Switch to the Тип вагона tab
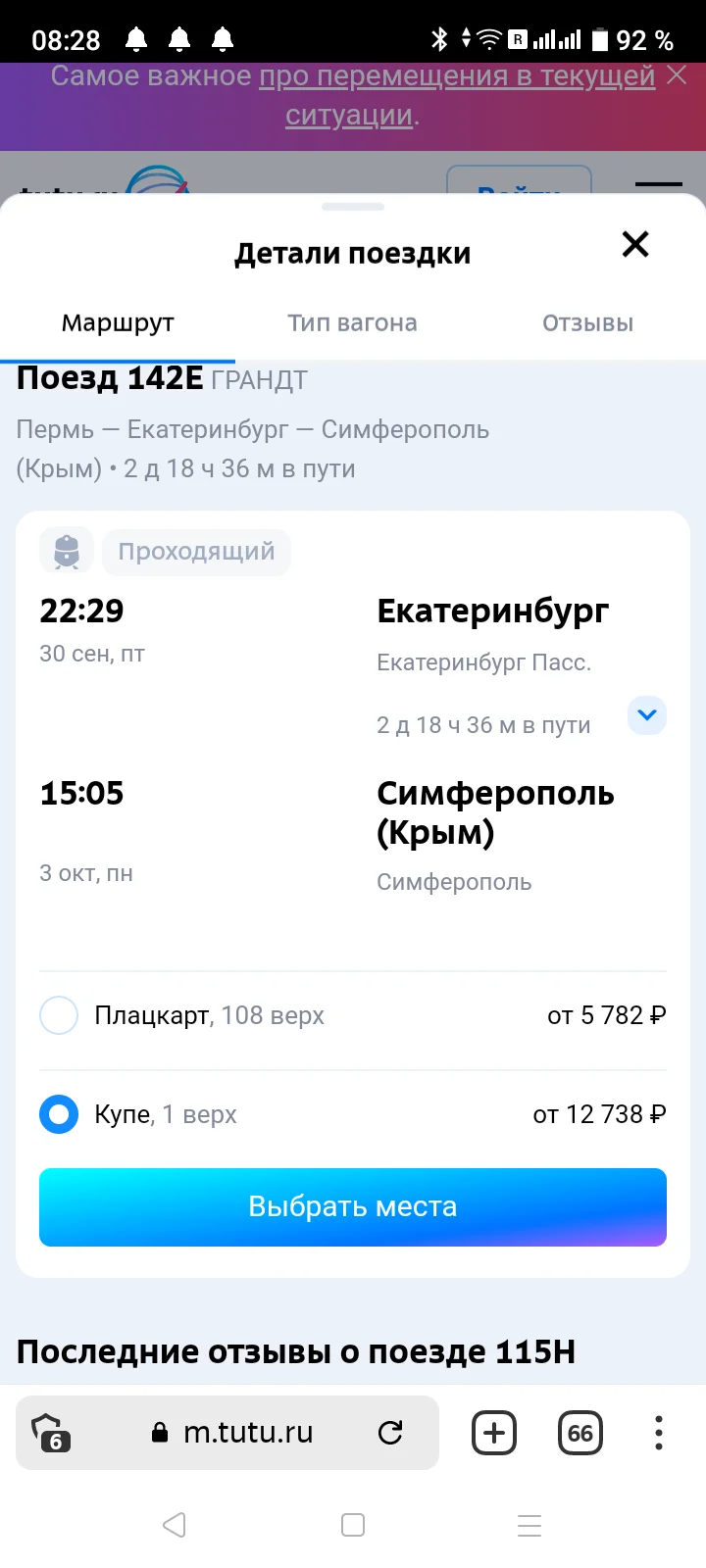This screenshot has width=706, height=1568. 352,322
